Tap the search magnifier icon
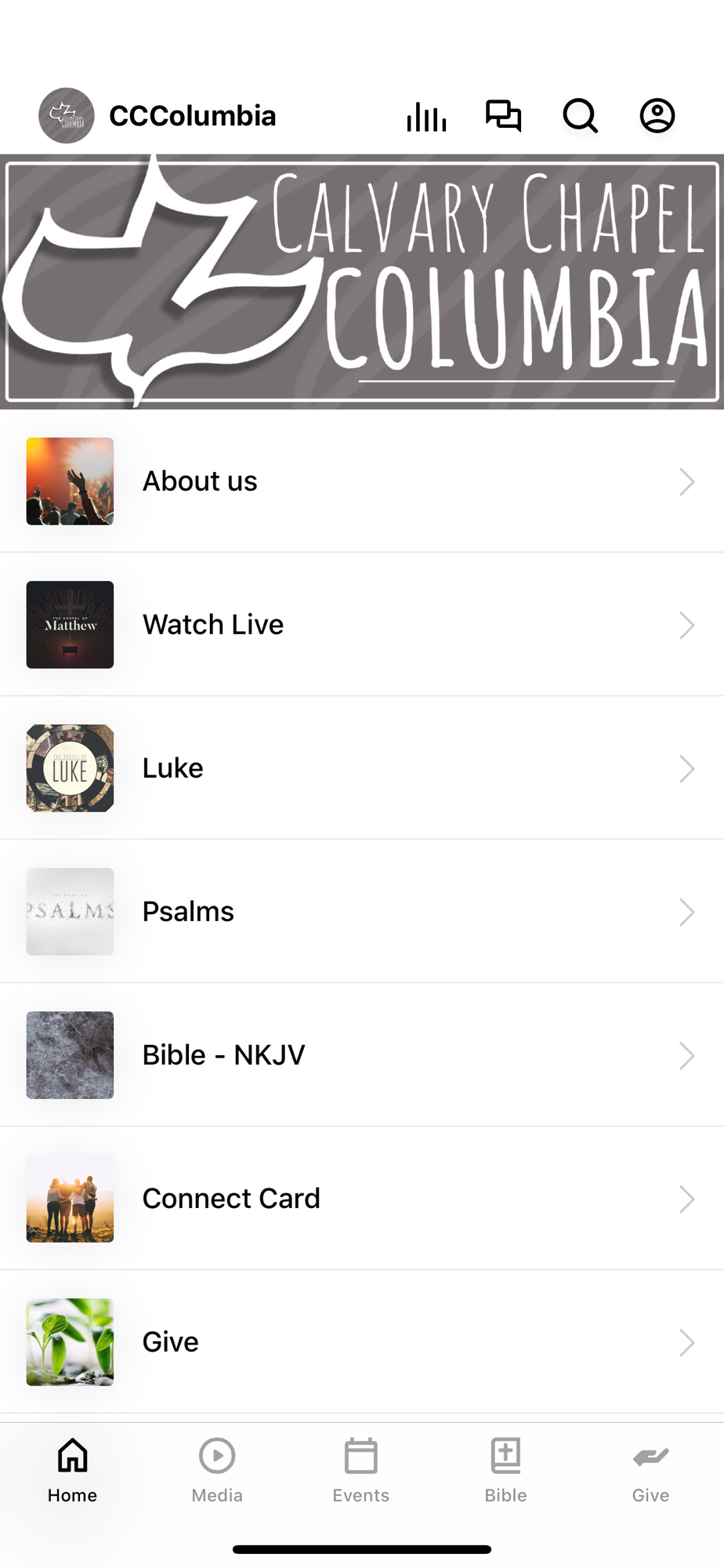This screenshot has width=724, height=1568. (580, 116)
